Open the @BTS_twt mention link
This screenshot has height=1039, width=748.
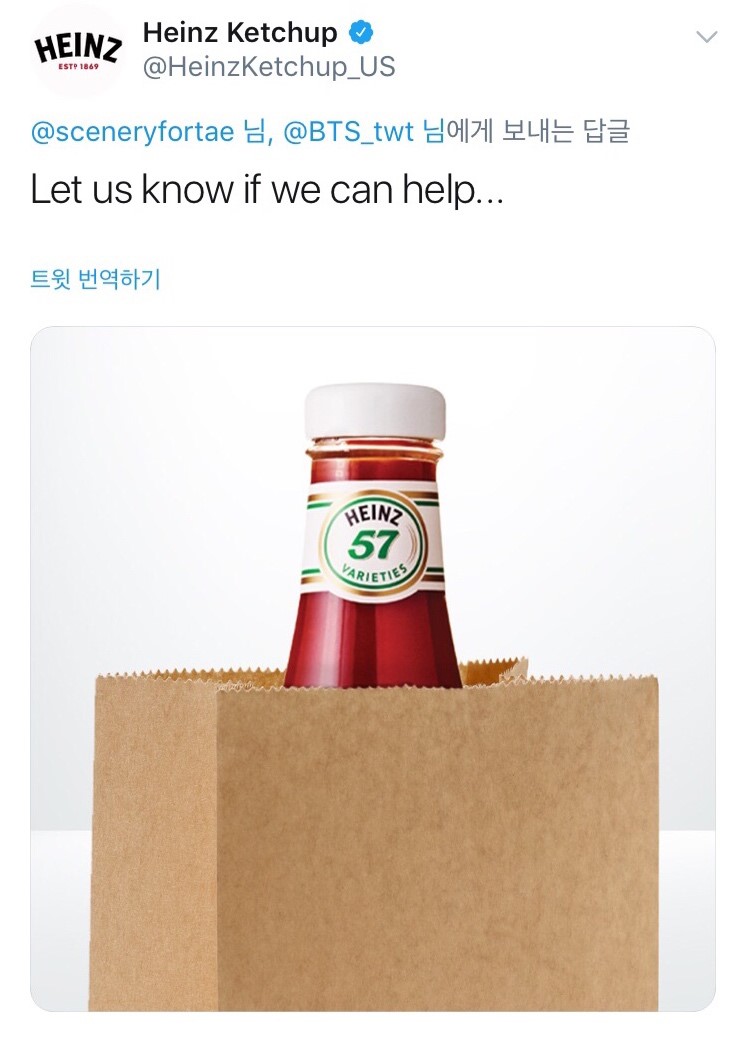[x=349, y=132]
